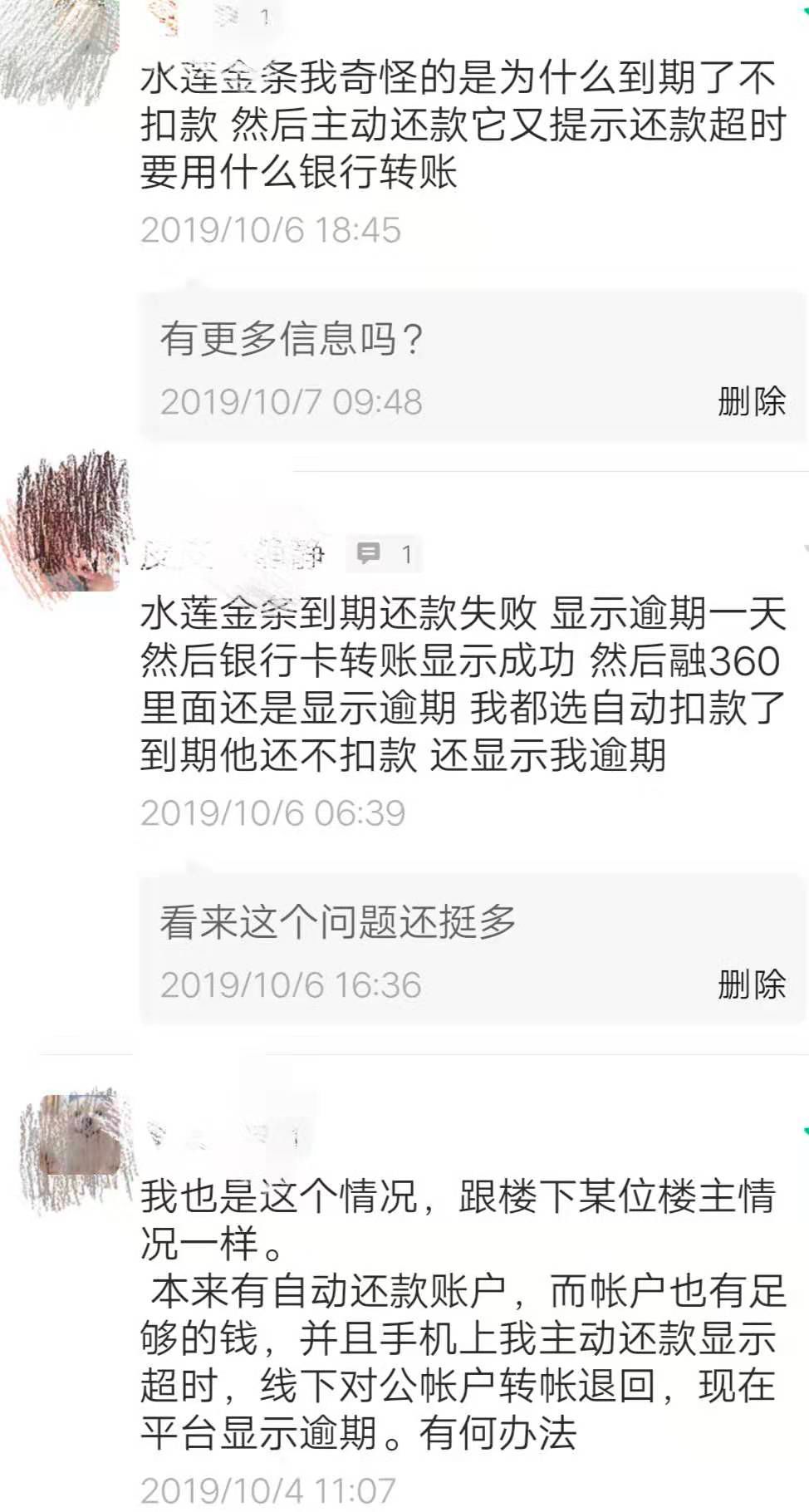
Task: Delete the reply "看来这个问题还挺多"
Action: pyautogui.click(x=751, y=984)
